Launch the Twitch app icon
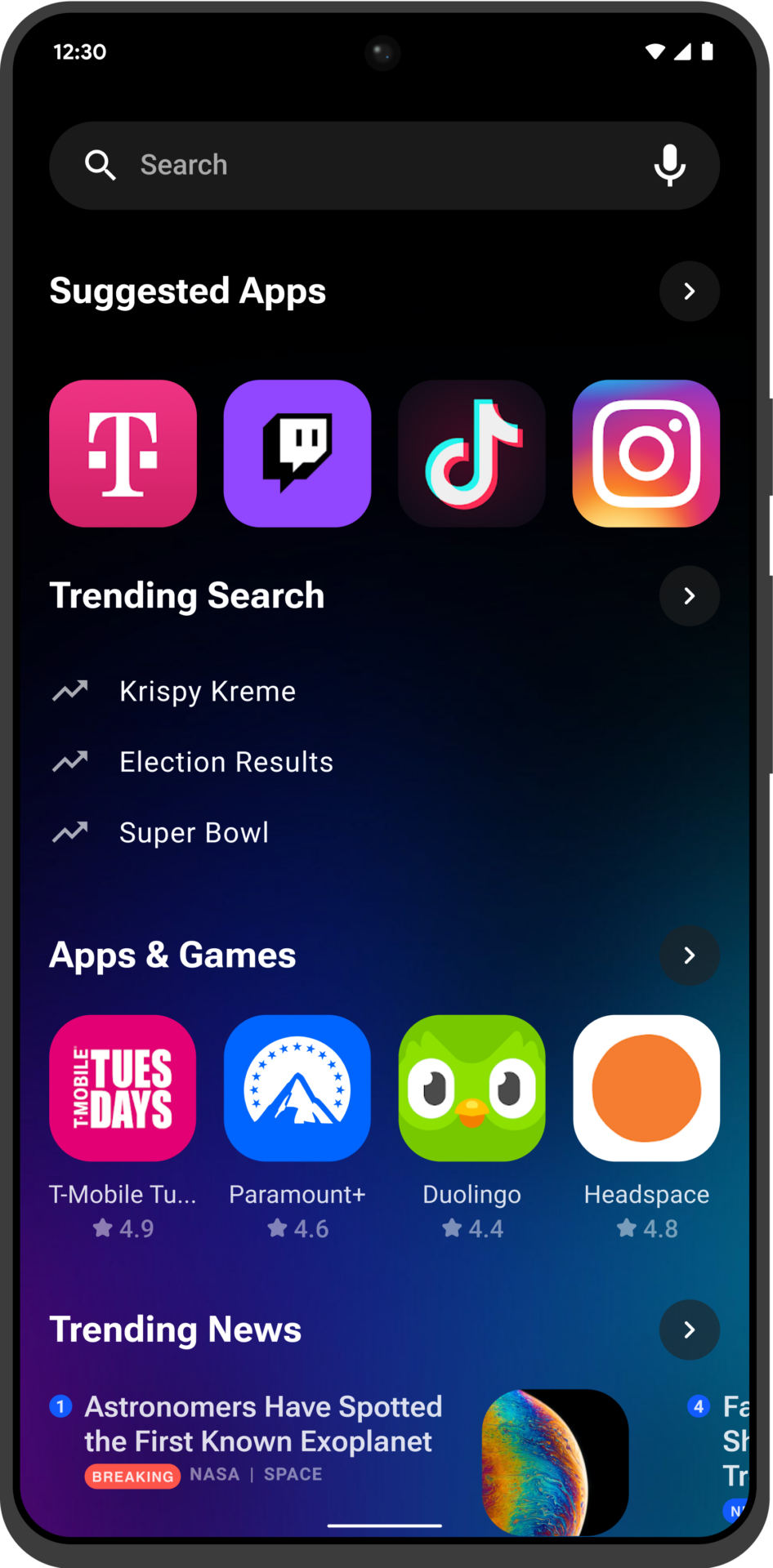 [x=297, y=453]
